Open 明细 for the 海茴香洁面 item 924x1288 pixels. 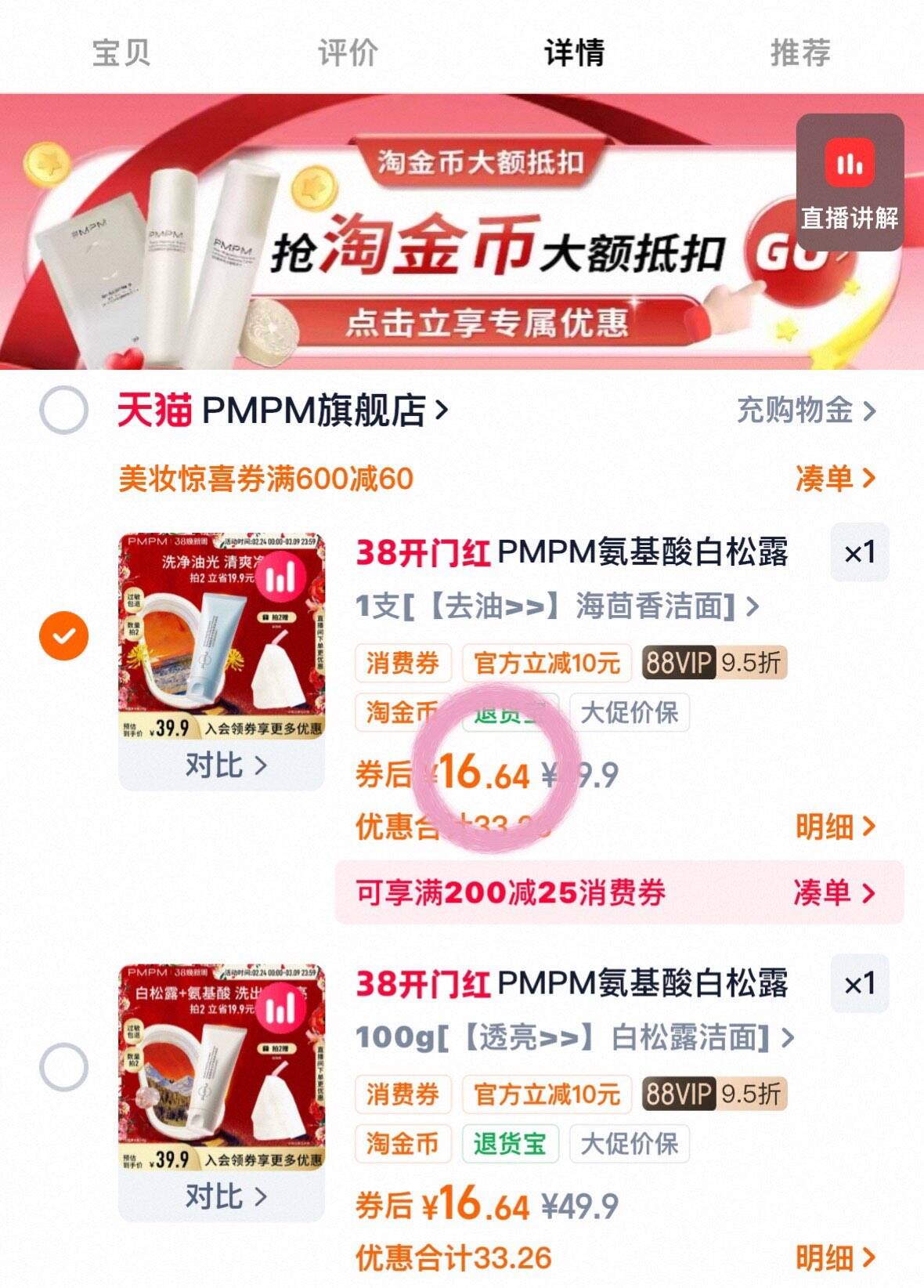[835, 826]
